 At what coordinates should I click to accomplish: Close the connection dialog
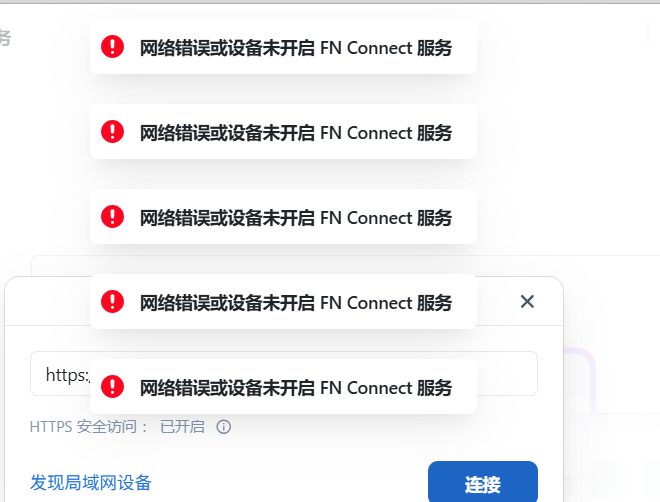coord(527,301)
